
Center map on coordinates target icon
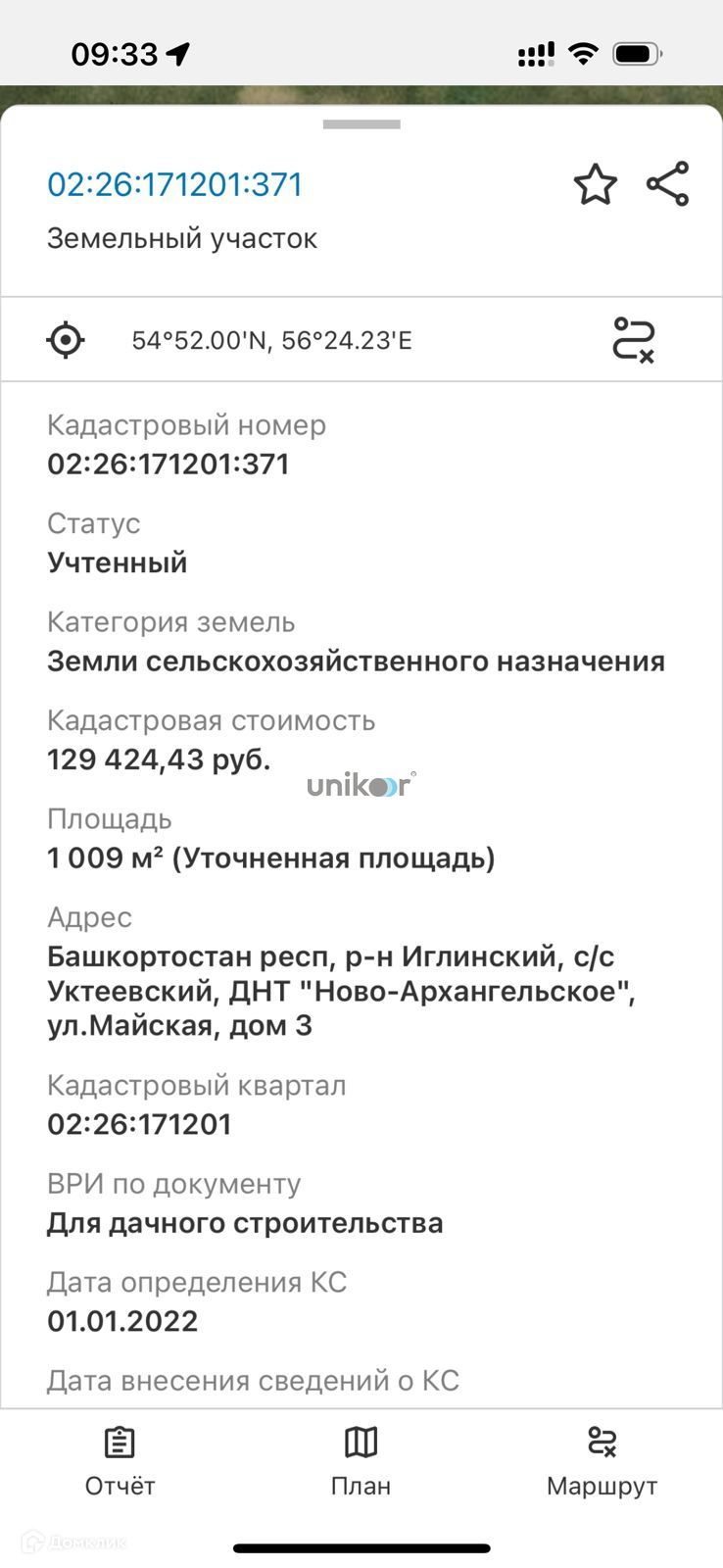pyautogui.click(x=66, y=340)
